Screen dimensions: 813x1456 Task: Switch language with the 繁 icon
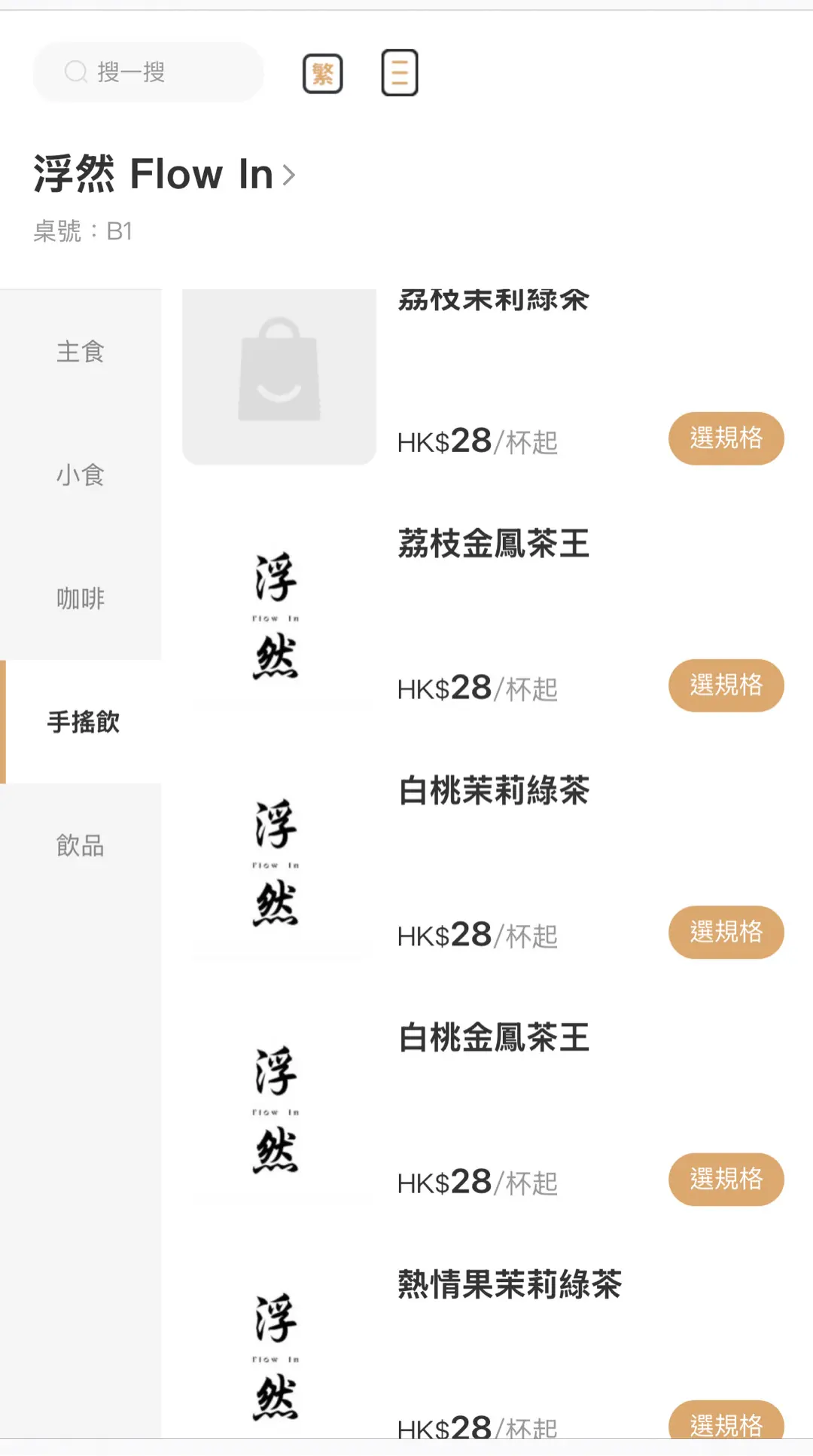click(323, 74)
